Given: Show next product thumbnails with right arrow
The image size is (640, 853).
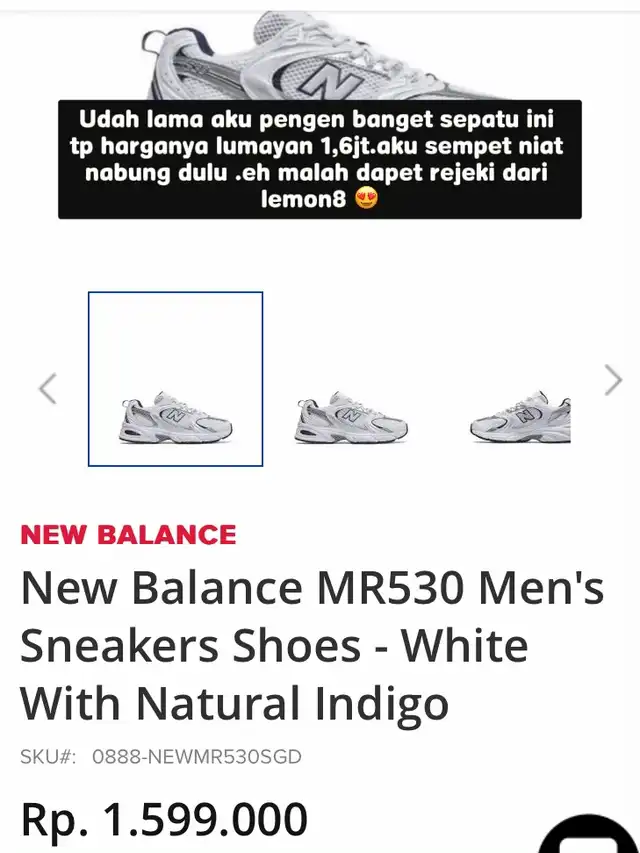Looking at the screenshot, I should pos(613,380).
